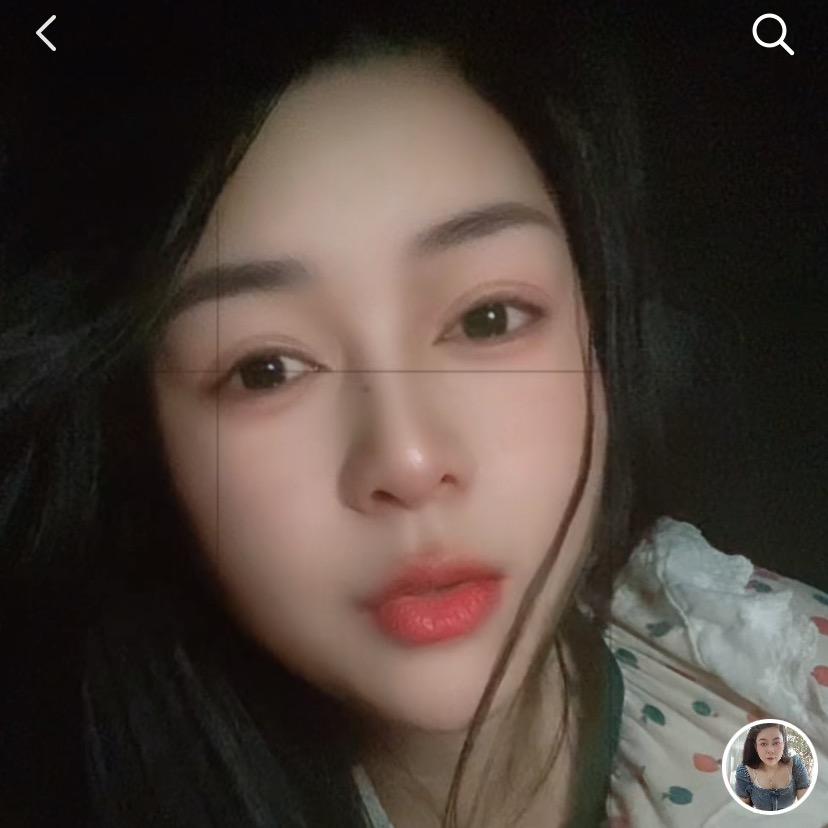The image size is (828, 828).
Task: Open search with the magnifier icon
Action: [x=772, y=35]
